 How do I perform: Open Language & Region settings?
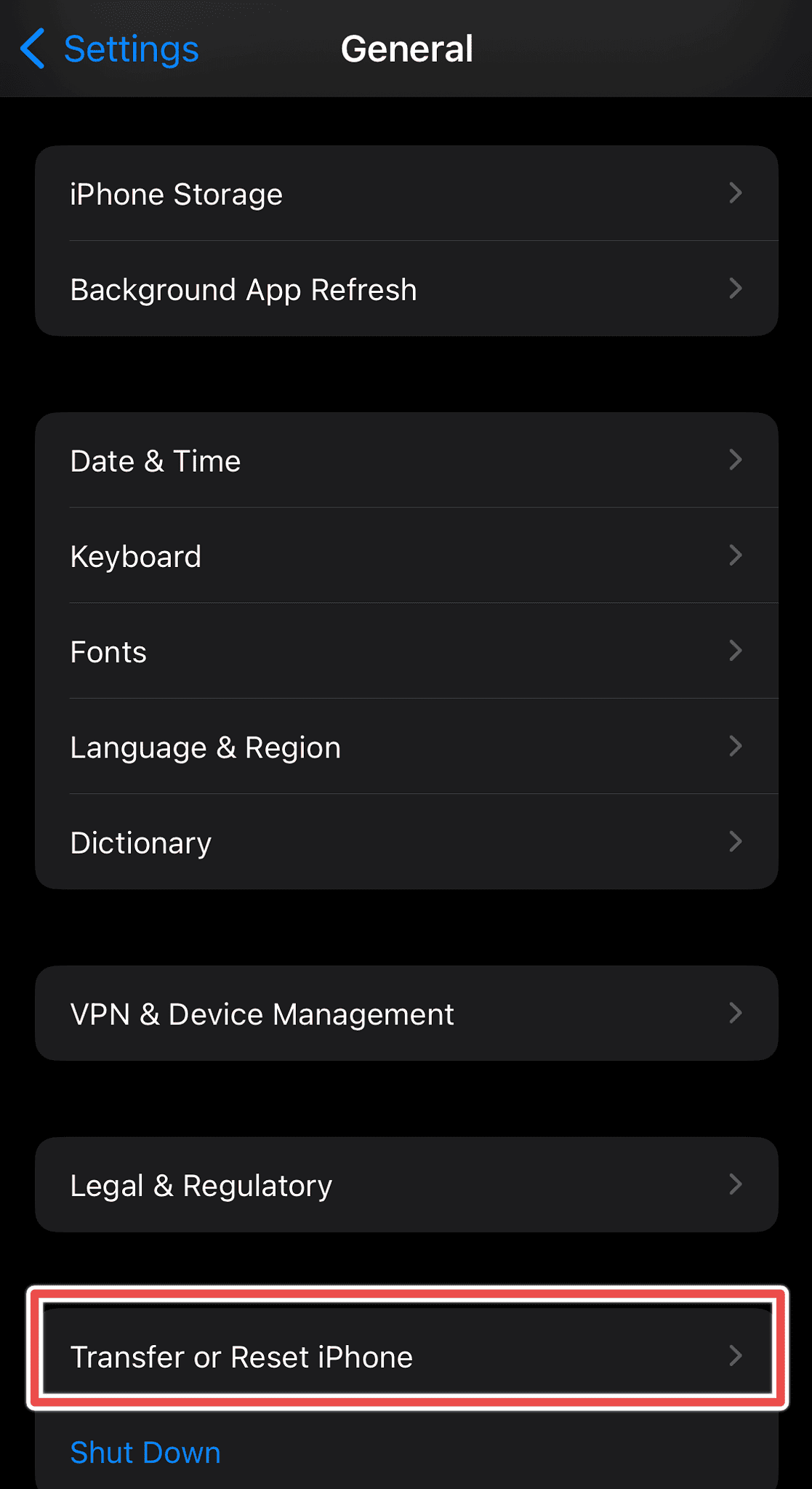click(406, 747)
